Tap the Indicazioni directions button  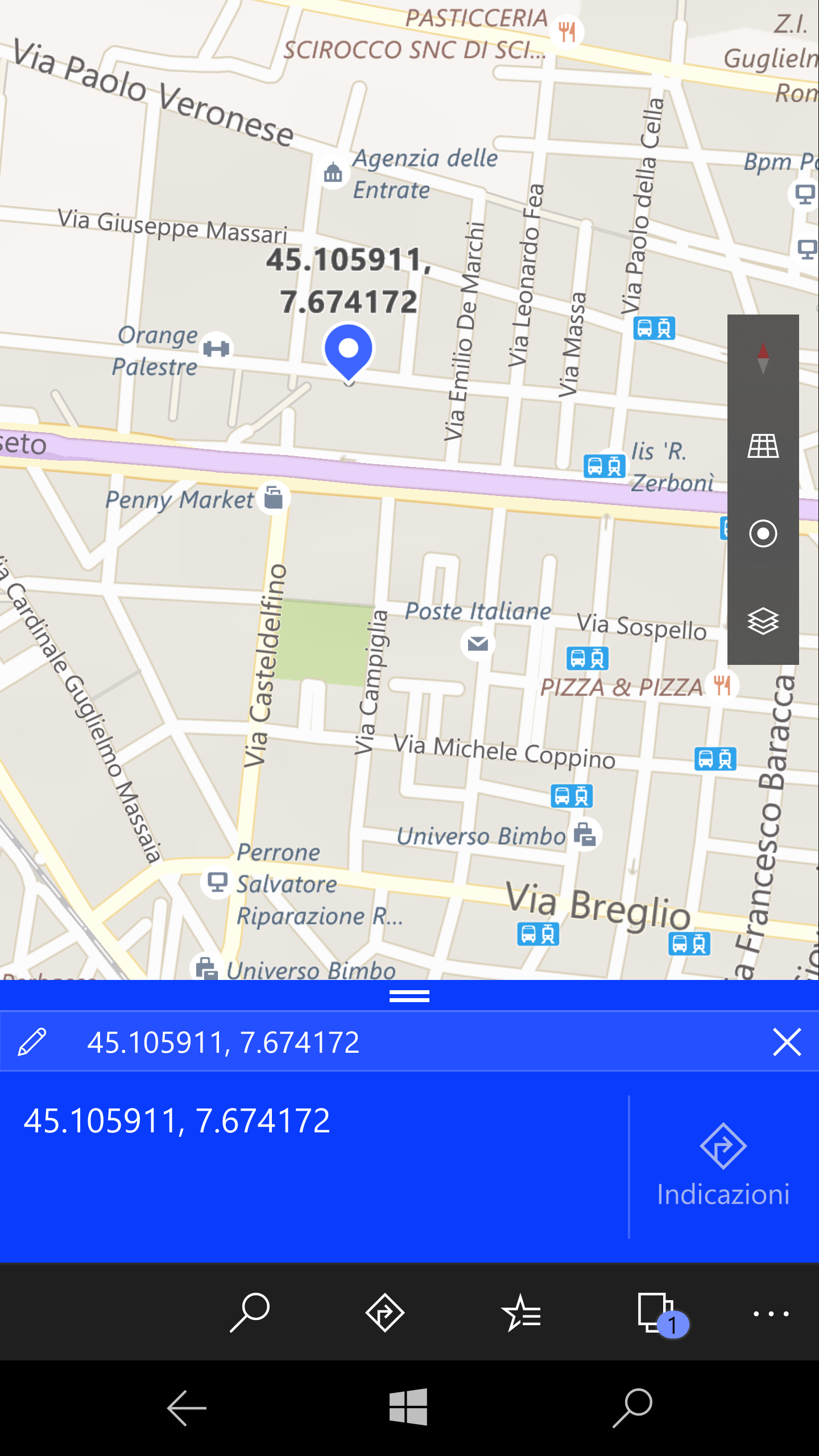[x=723, y=1166]
